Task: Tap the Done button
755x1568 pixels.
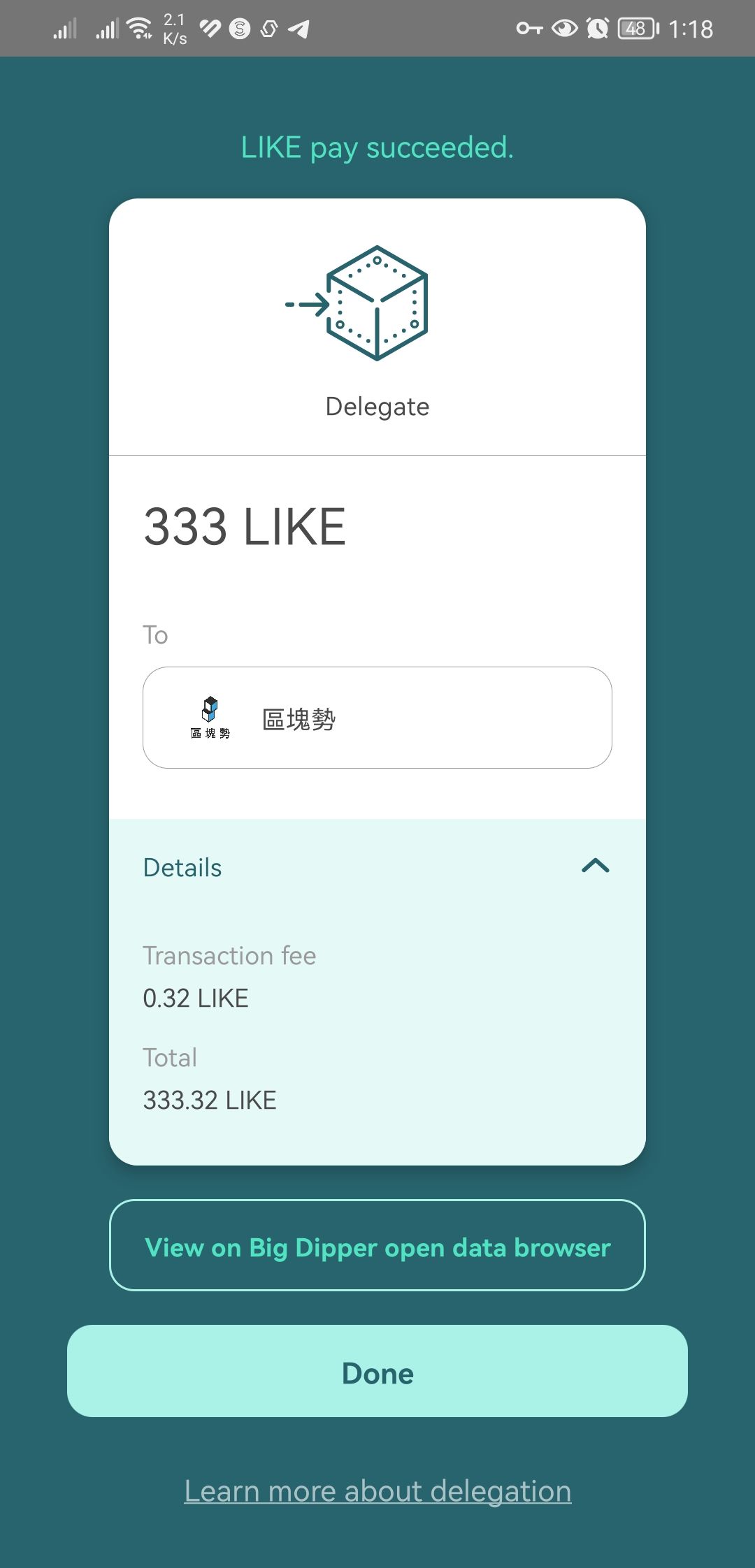Action: [x=377, y=1372]
